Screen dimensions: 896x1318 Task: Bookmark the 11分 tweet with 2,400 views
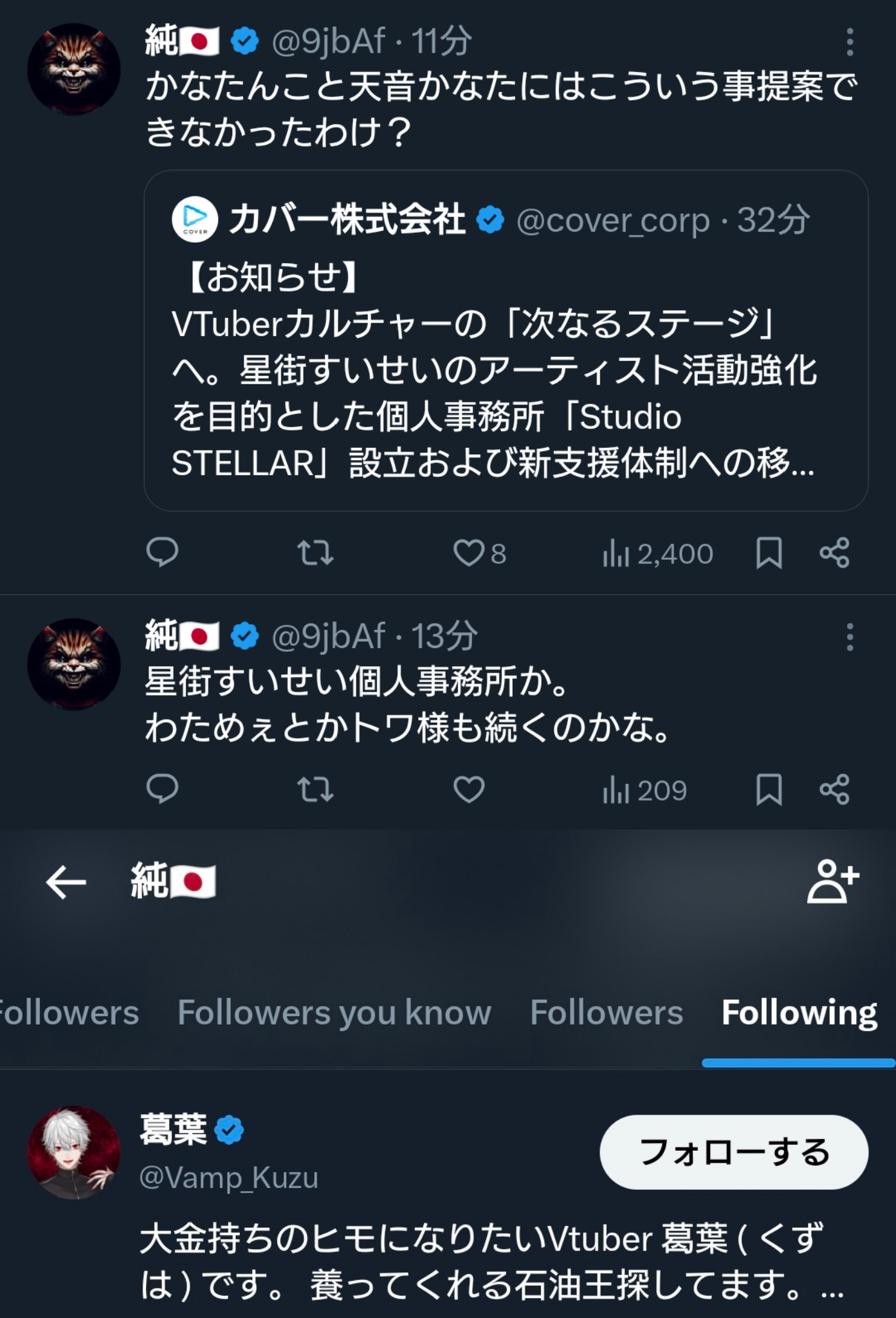769,553
